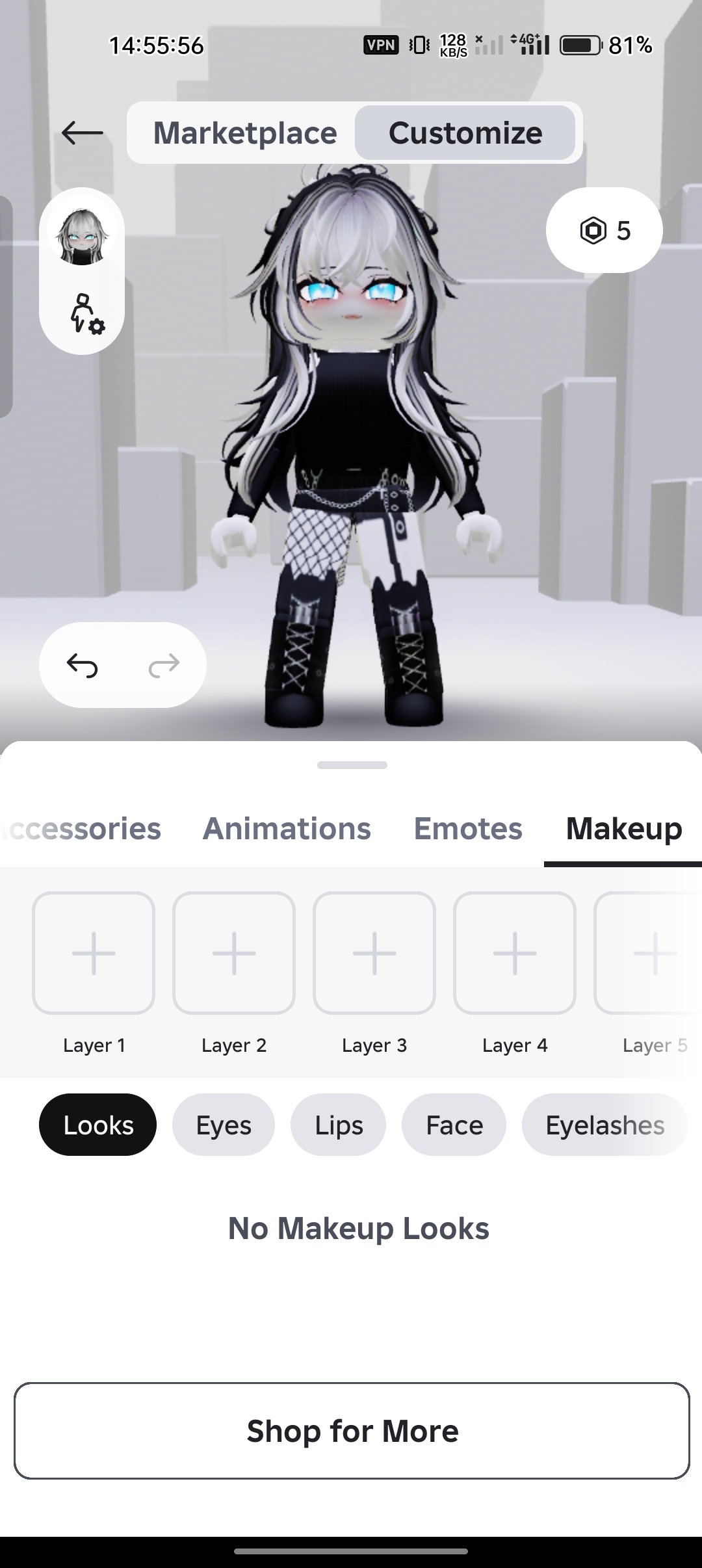The image size is (702, 1568).
Task: Open the Robux balance button
Action: tap(604, 230)
